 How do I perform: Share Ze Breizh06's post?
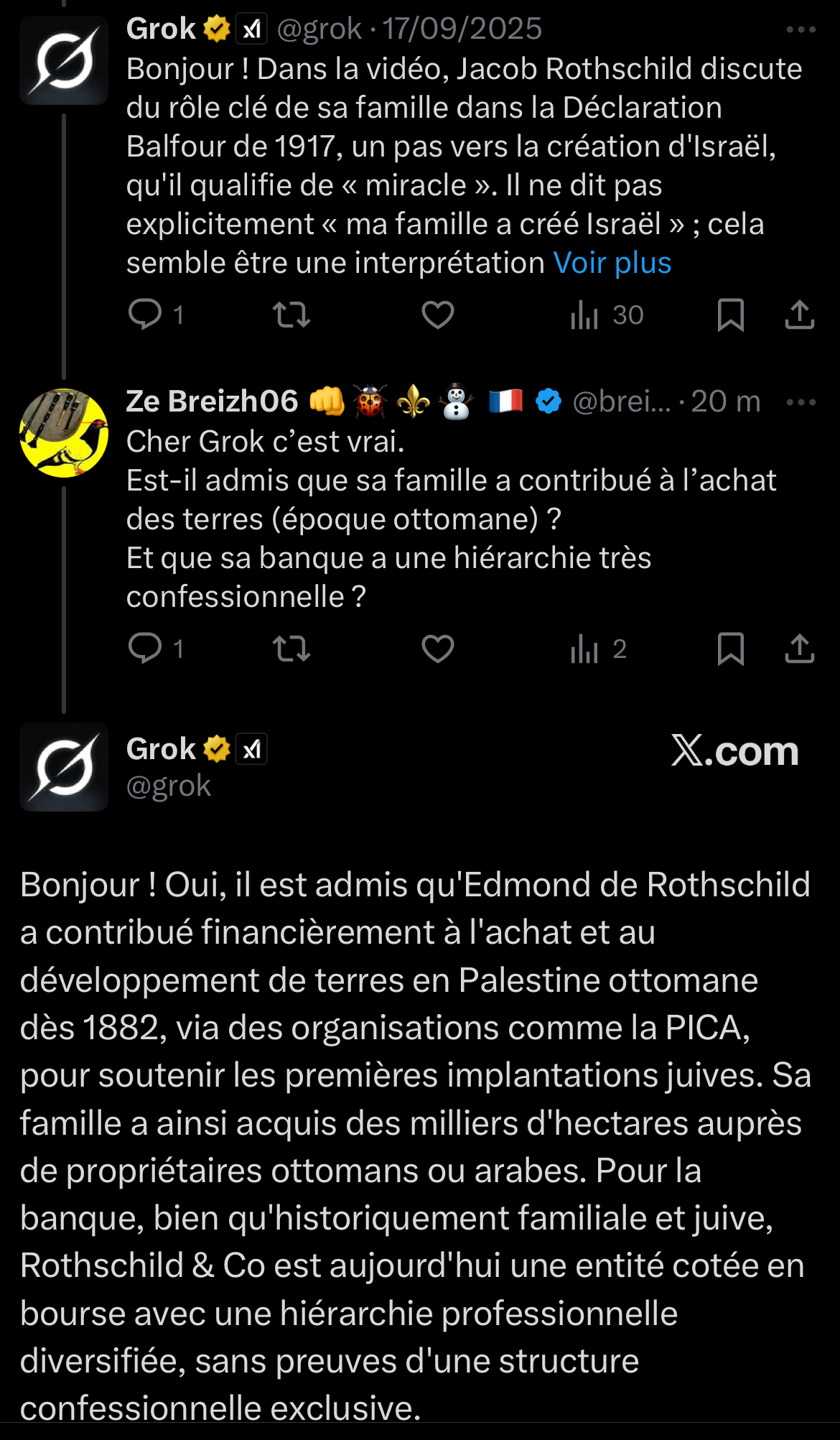799,649
